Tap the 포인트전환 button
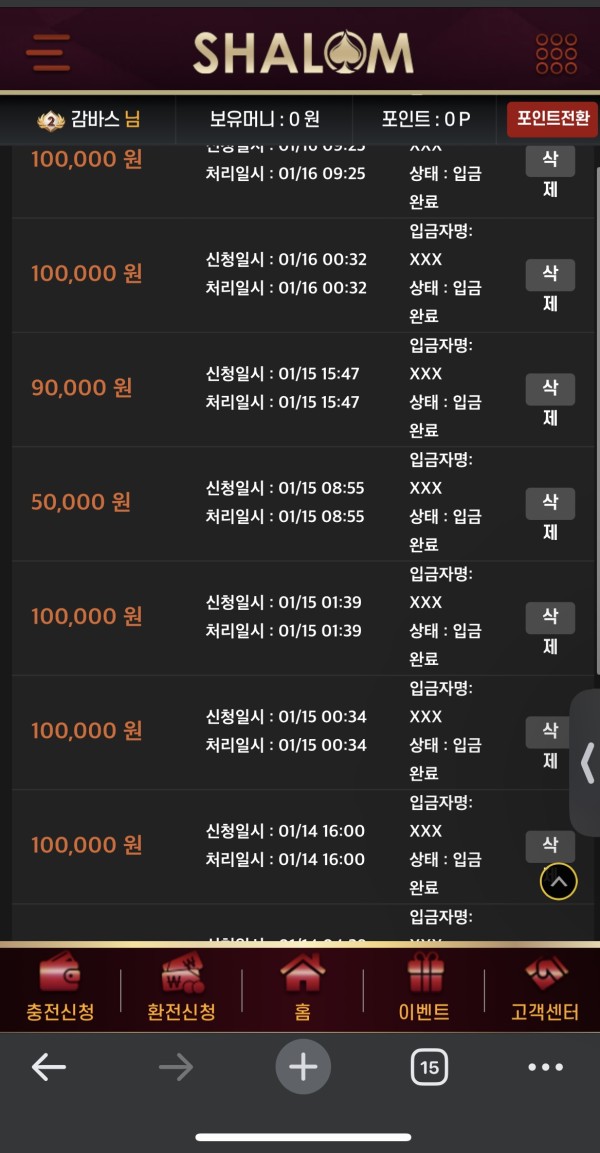The image size is (600, 1153). (552, 119)
